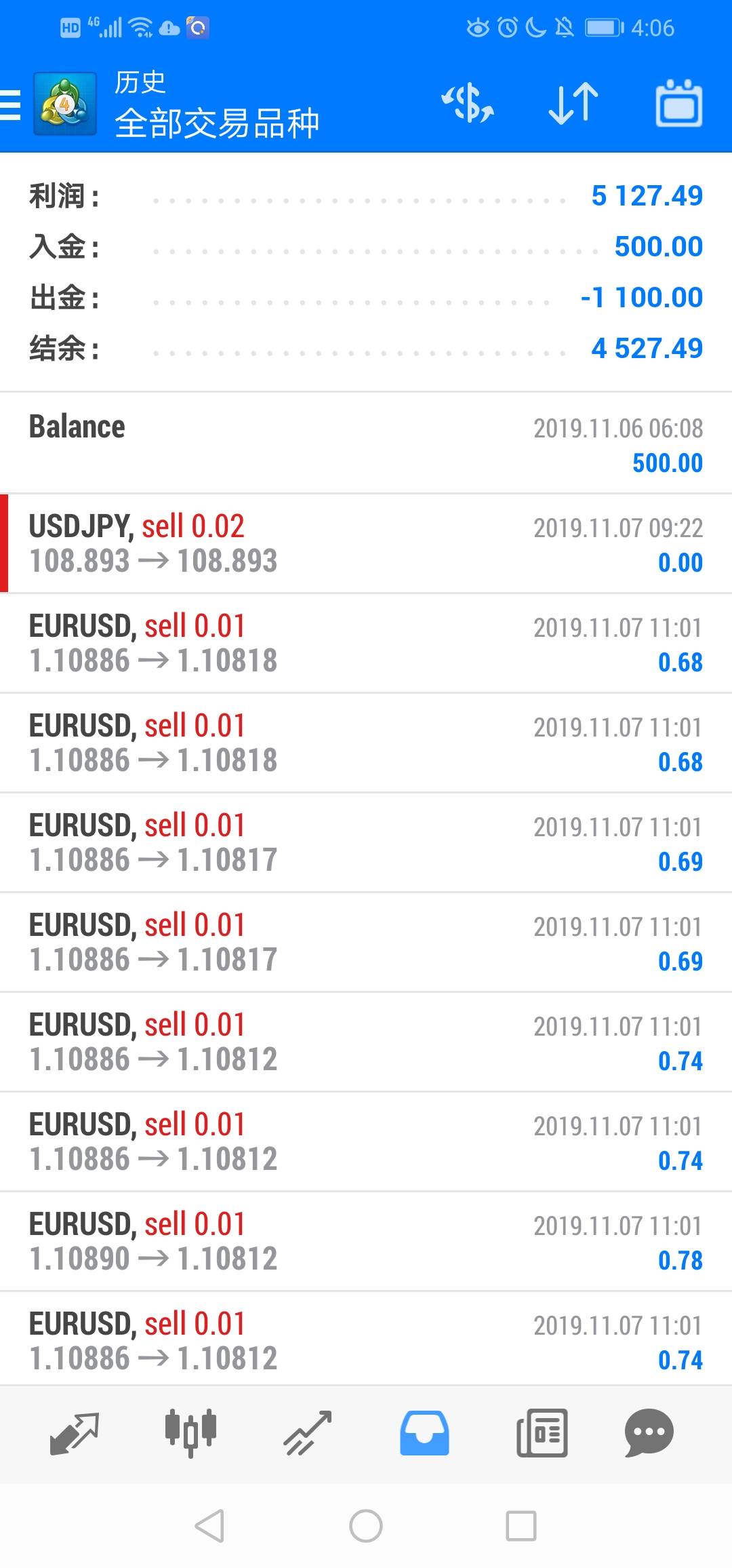This screenshot has width=732, height=1568.
Task: Go back with system back button
Action: coord(209,1527)
